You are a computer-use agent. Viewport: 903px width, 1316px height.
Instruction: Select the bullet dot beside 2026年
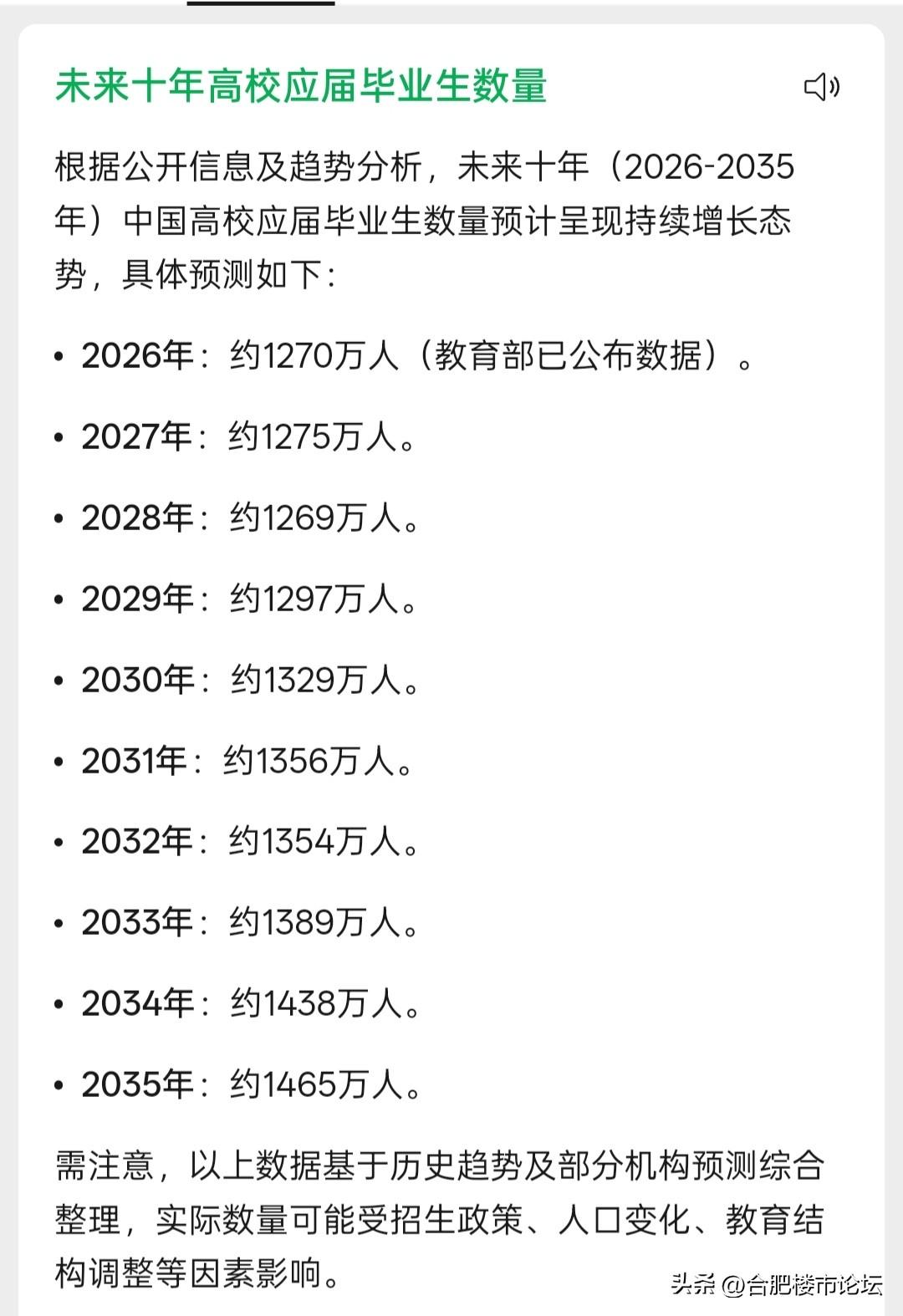pyautogui.click(x=59, y=355)
